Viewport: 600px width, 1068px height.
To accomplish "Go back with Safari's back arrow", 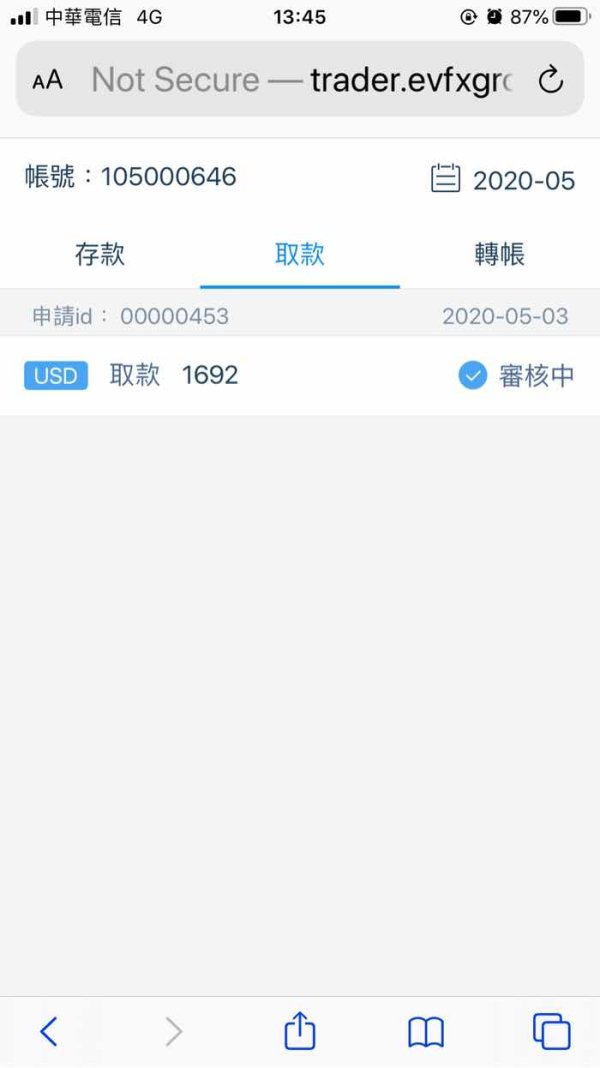I will click(x=48, y=1031).
